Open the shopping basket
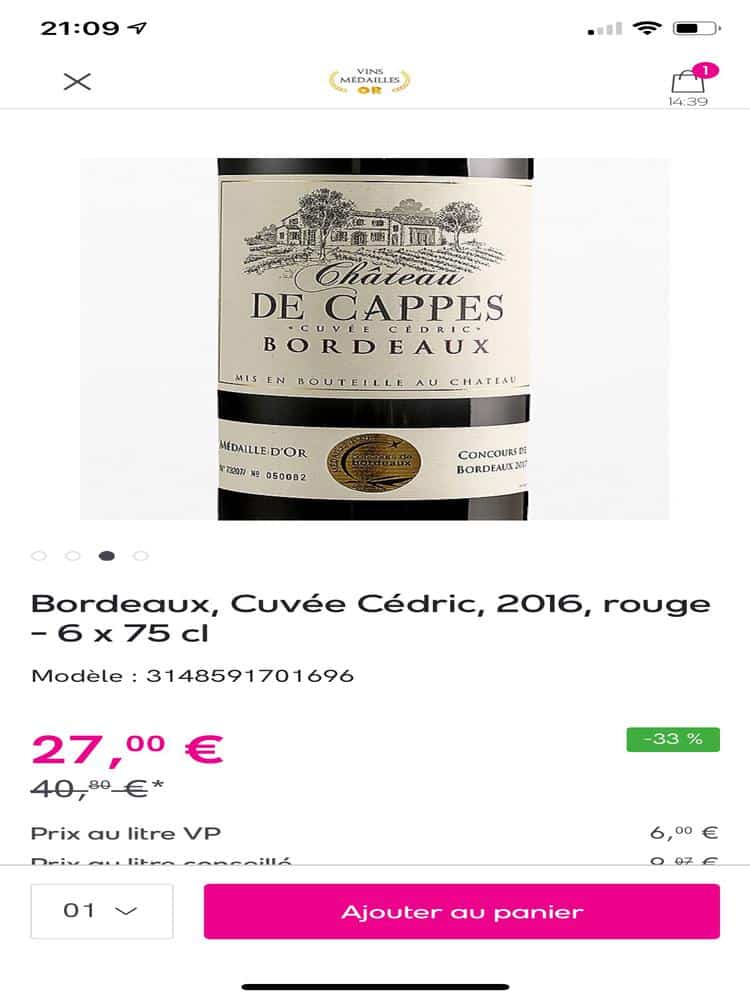Screen dimensions: 750x1000 (688, 82)
